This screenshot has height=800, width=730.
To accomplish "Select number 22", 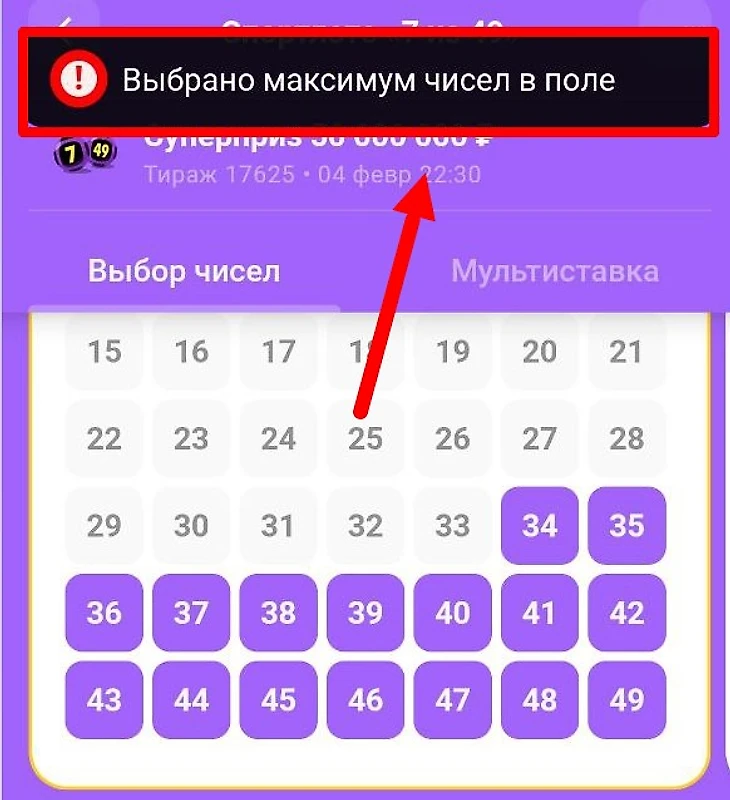I will click(x=104, y=438).
